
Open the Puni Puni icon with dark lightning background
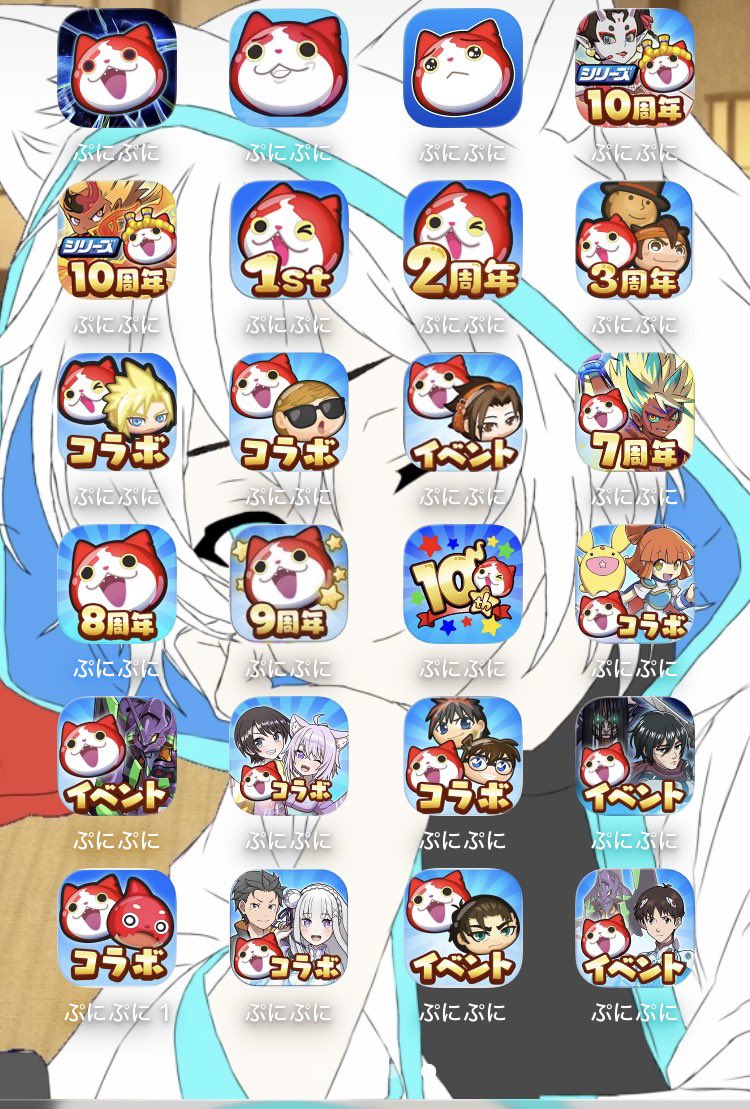[x=117, y=68]
